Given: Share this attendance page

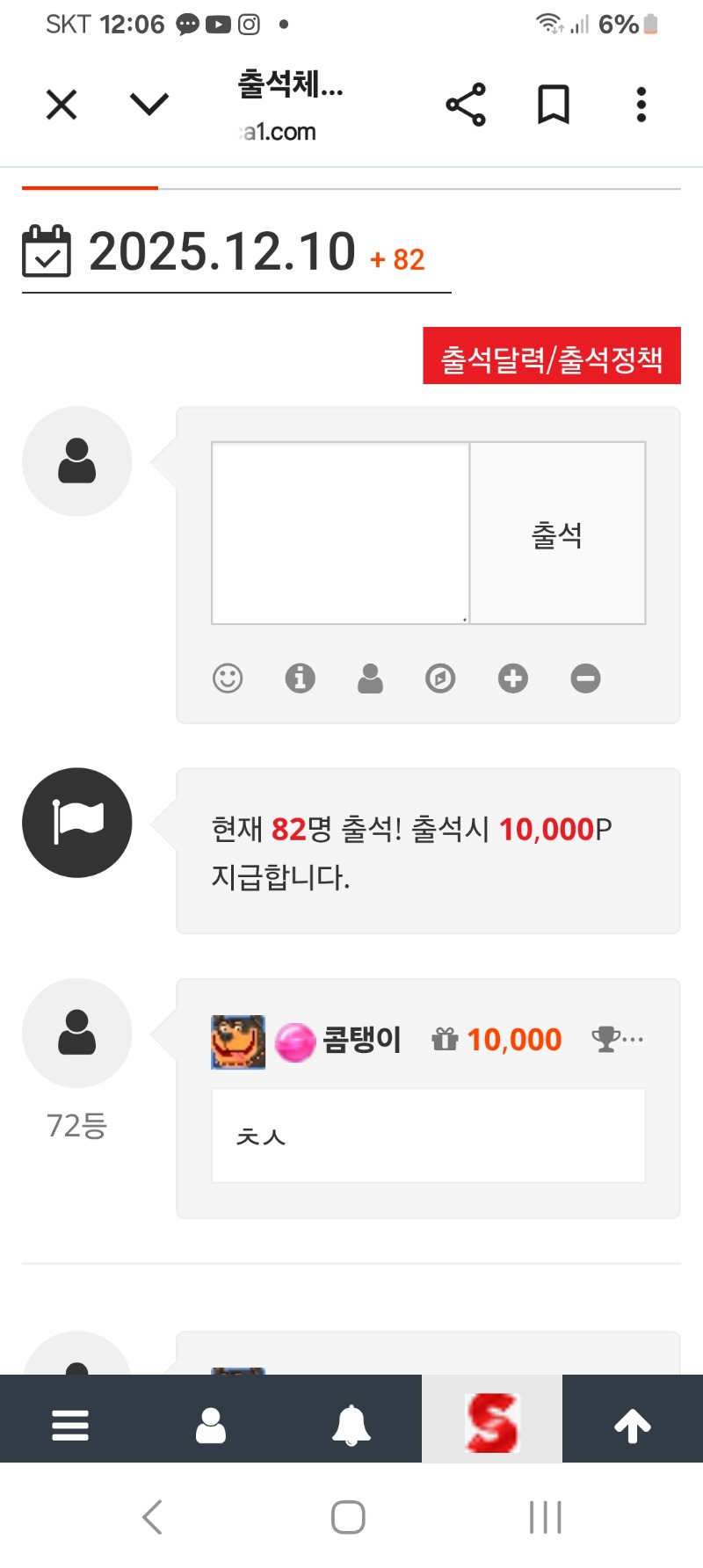Looking at the screenshot, I should (x=466, y=105).
